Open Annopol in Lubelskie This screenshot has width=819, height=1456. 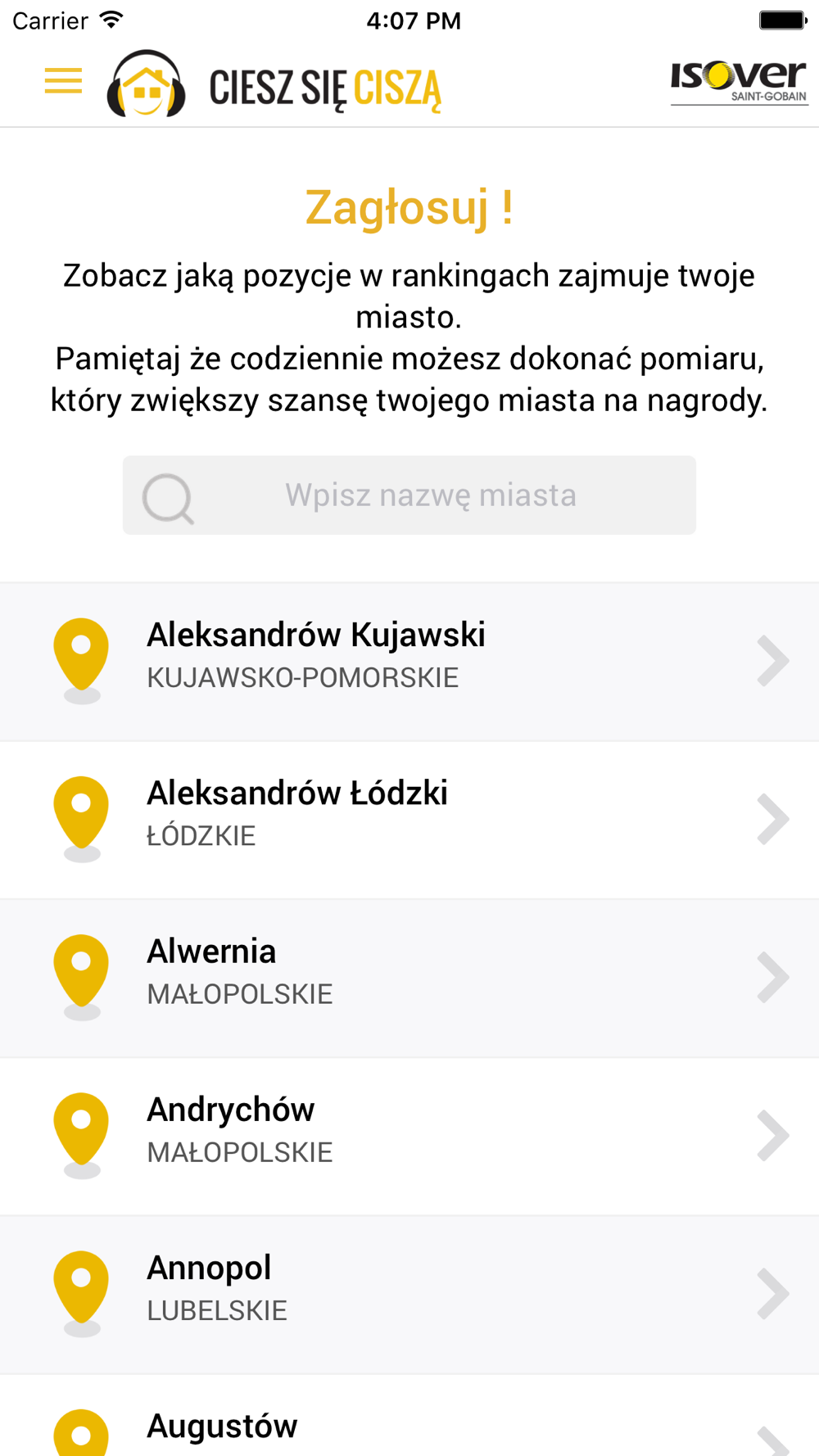pos(409,1294)
